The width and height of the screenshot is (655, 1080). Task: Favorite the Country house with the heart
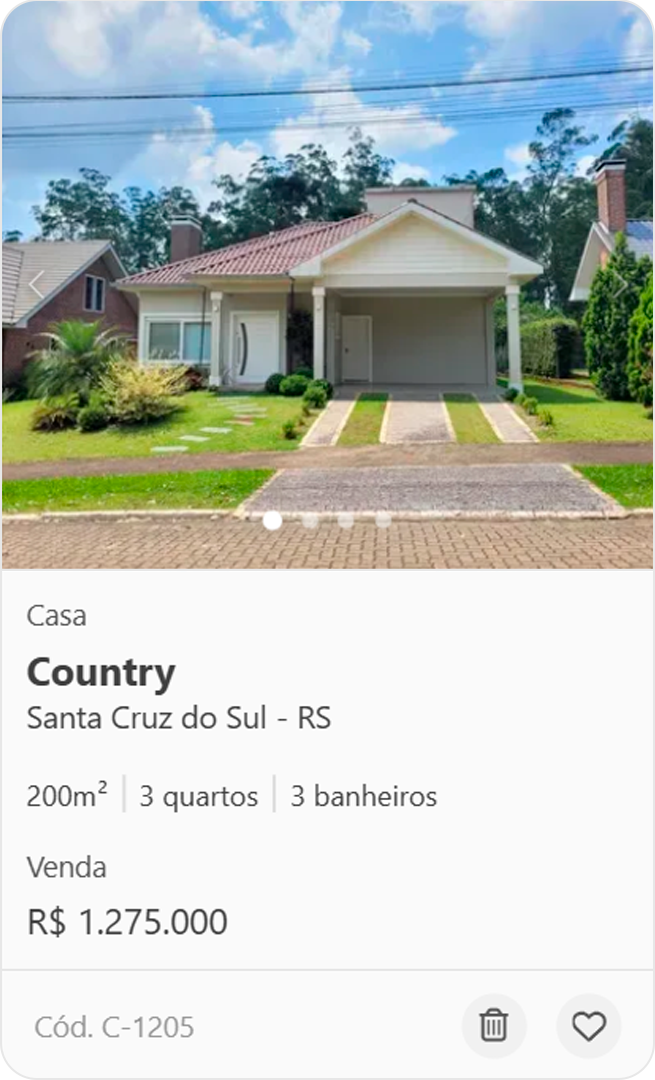click(x=589, y=1026)
